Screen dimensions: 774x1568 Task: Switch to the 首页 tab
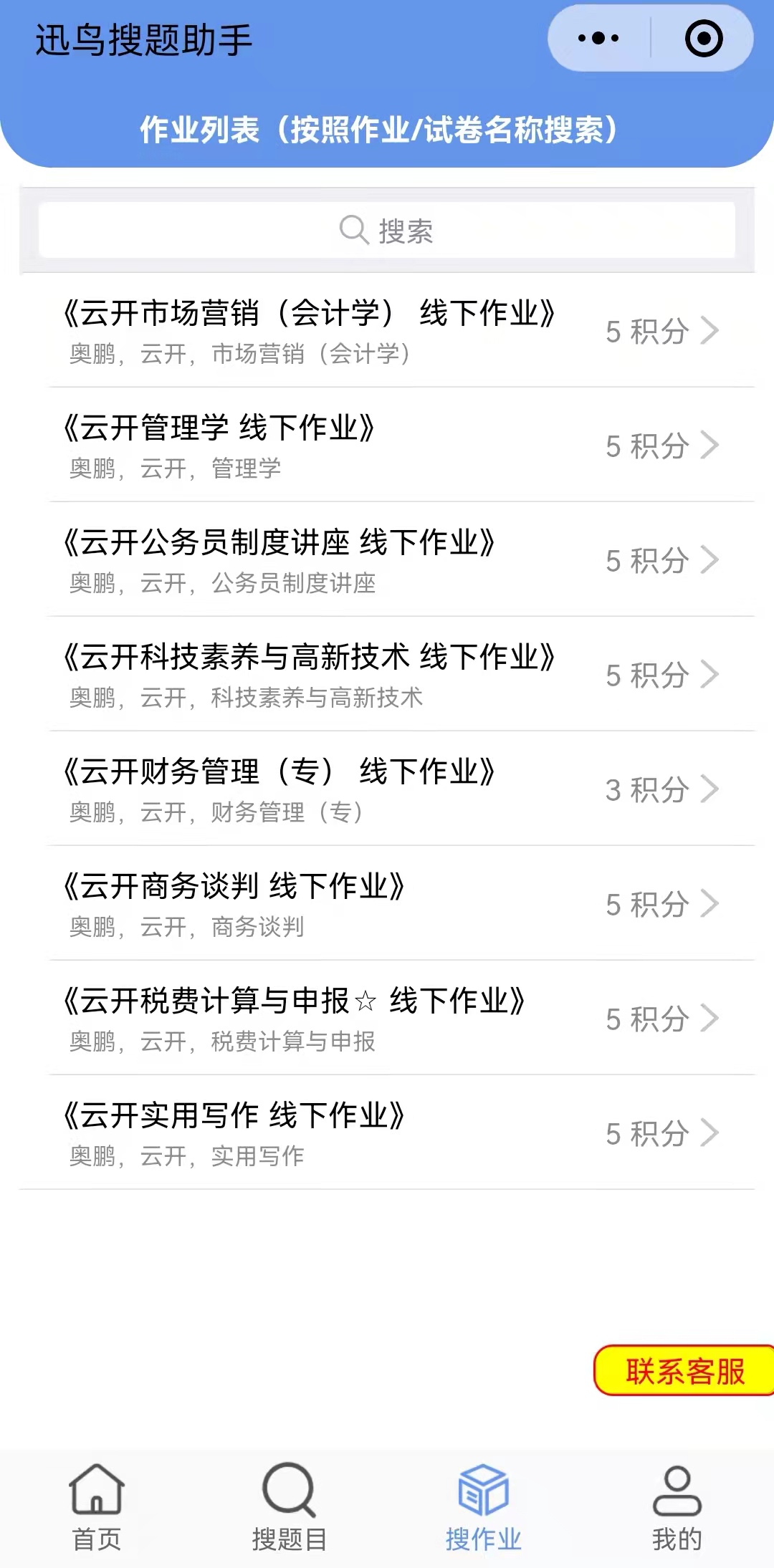97,1508
